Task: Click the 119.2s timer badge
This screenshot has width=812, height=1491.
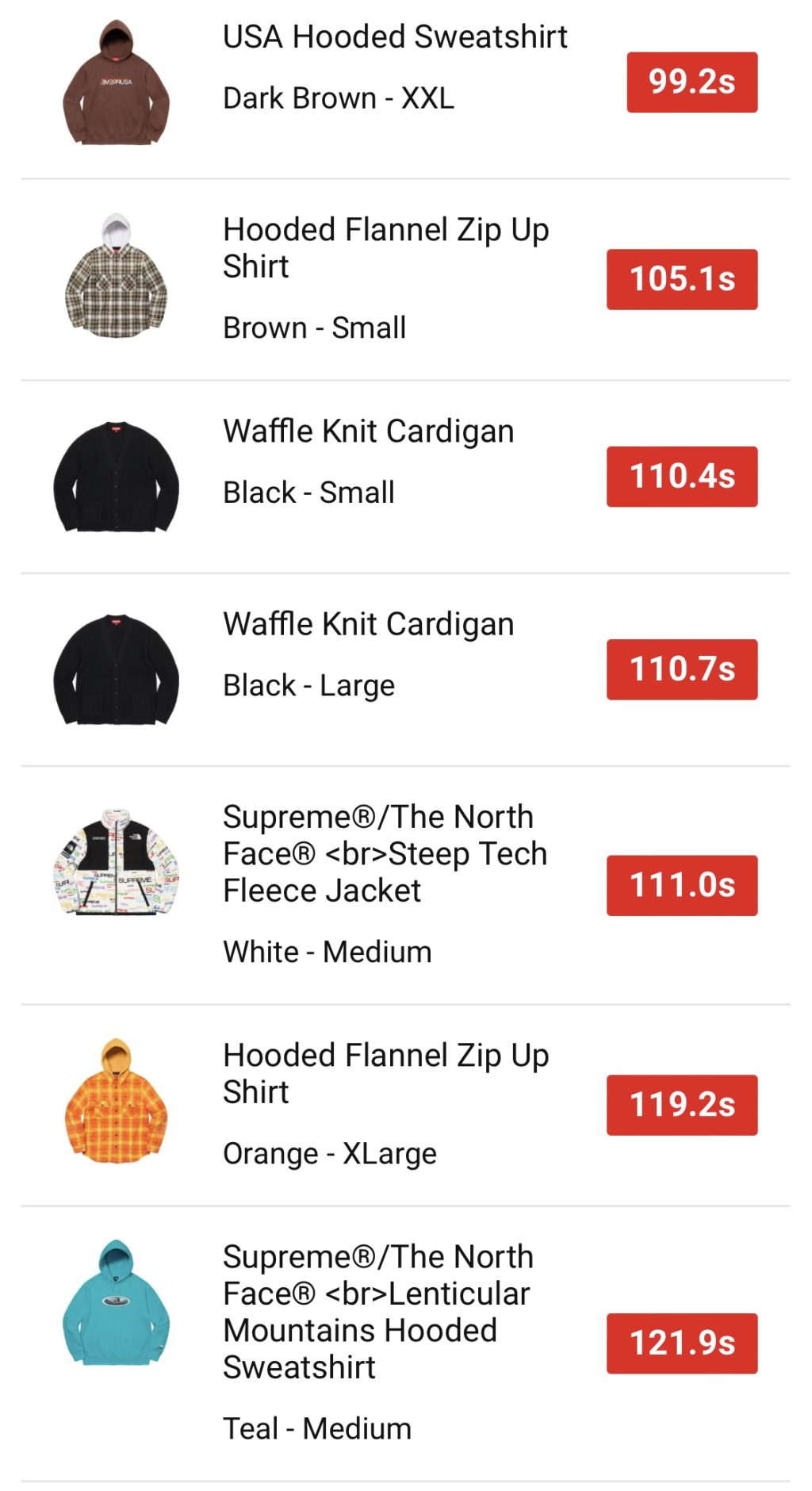Action: (684, 1104)
